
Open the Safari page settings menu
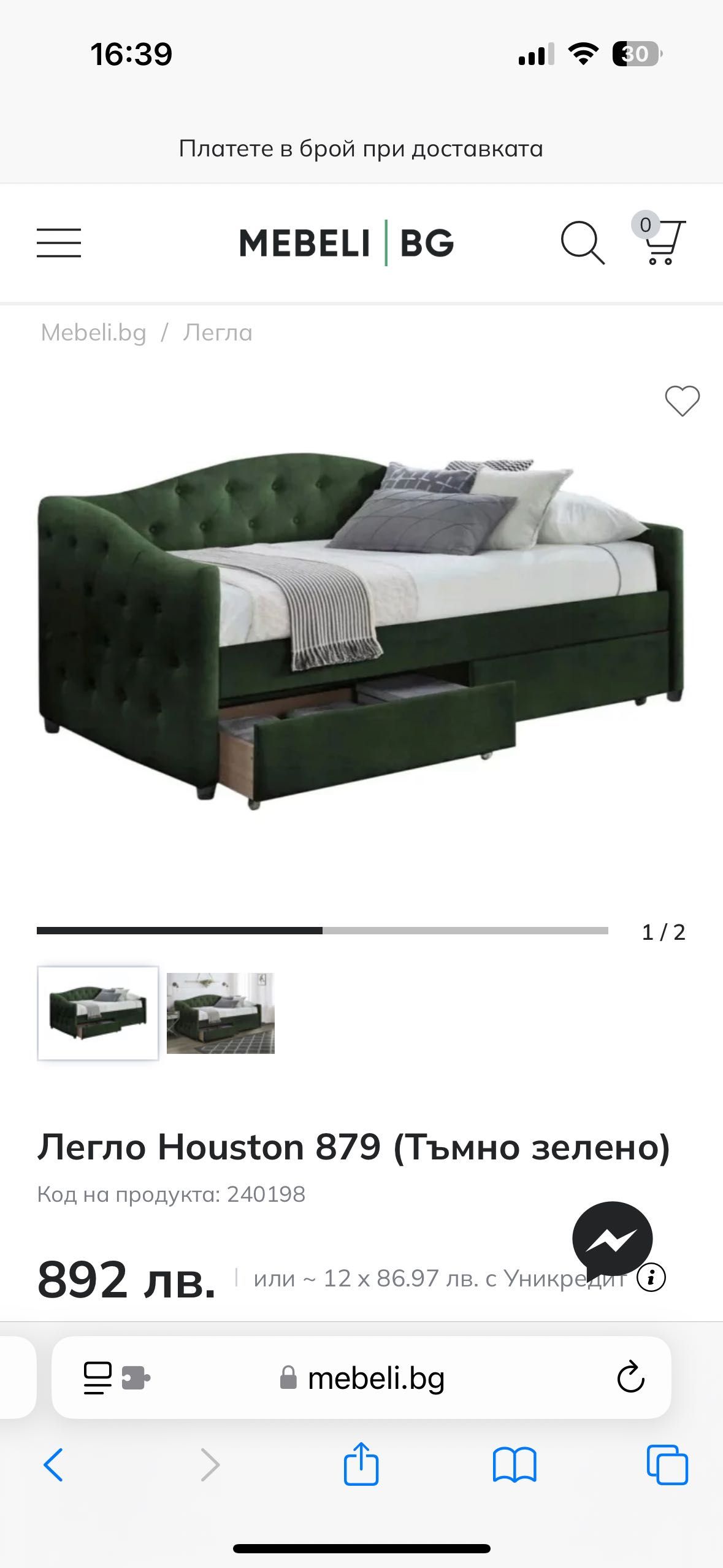(98, 1378)
